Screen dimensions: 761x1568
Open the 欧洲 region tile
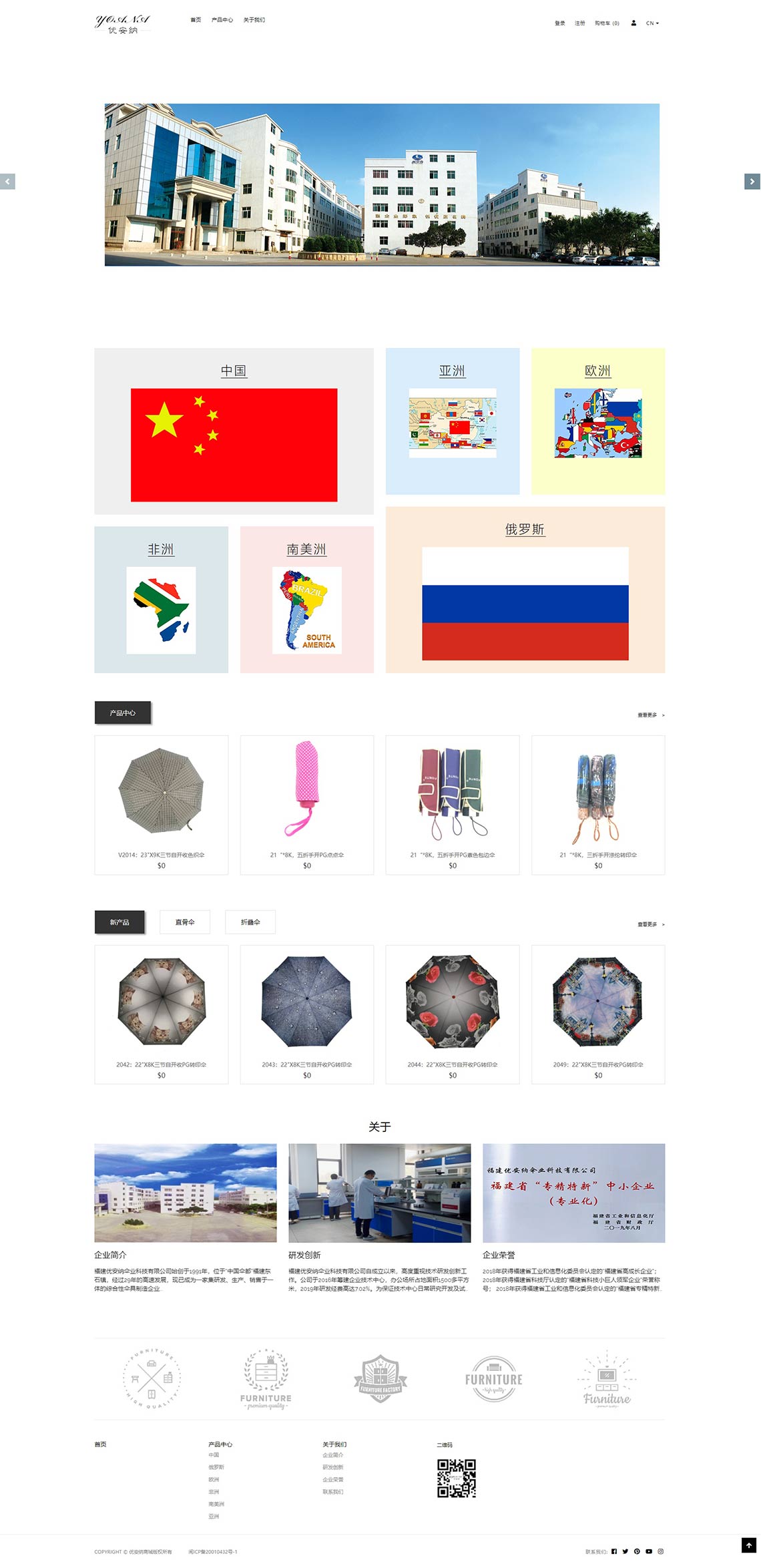[x=597, y=421]
